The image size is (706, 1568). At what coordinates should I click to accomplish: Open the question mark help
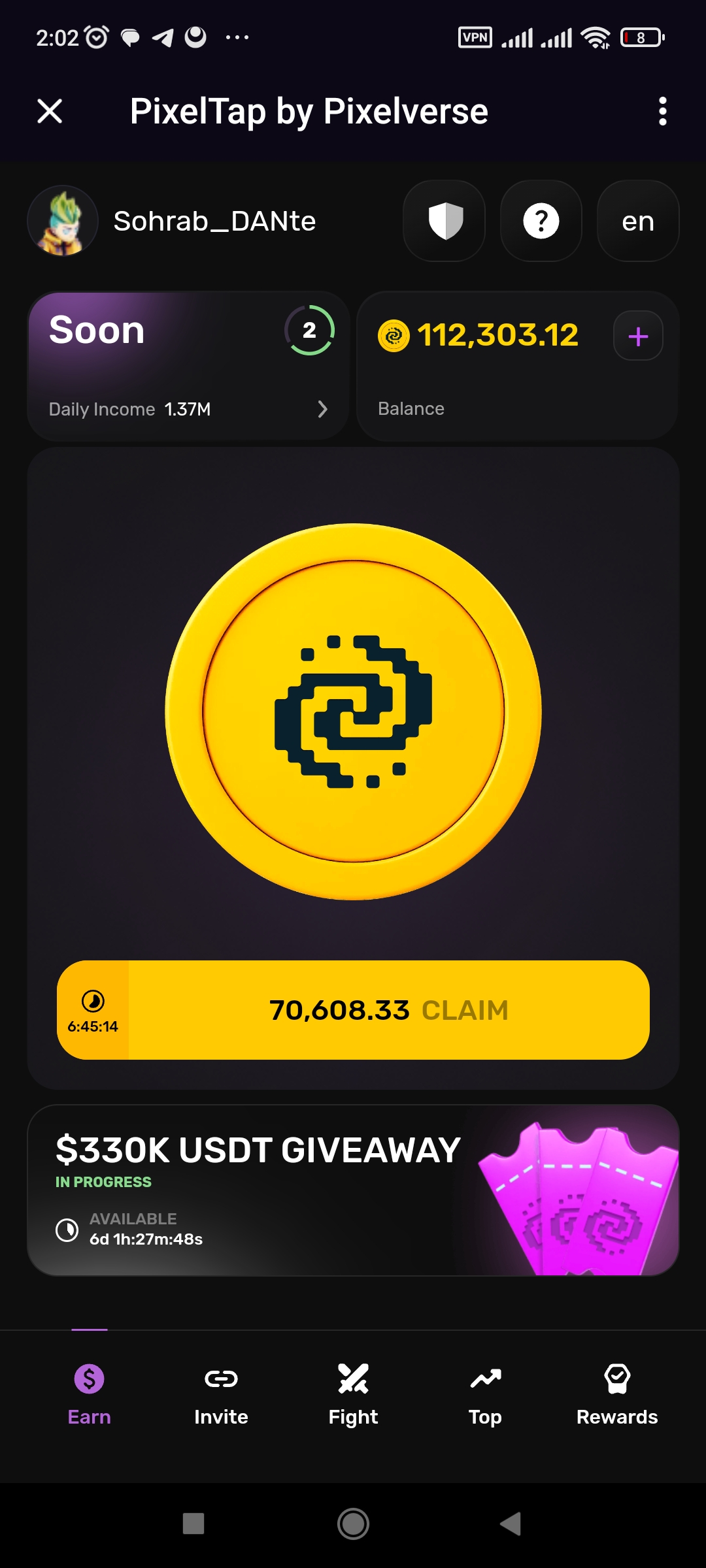pyautogui.click(x=541, y=221)
